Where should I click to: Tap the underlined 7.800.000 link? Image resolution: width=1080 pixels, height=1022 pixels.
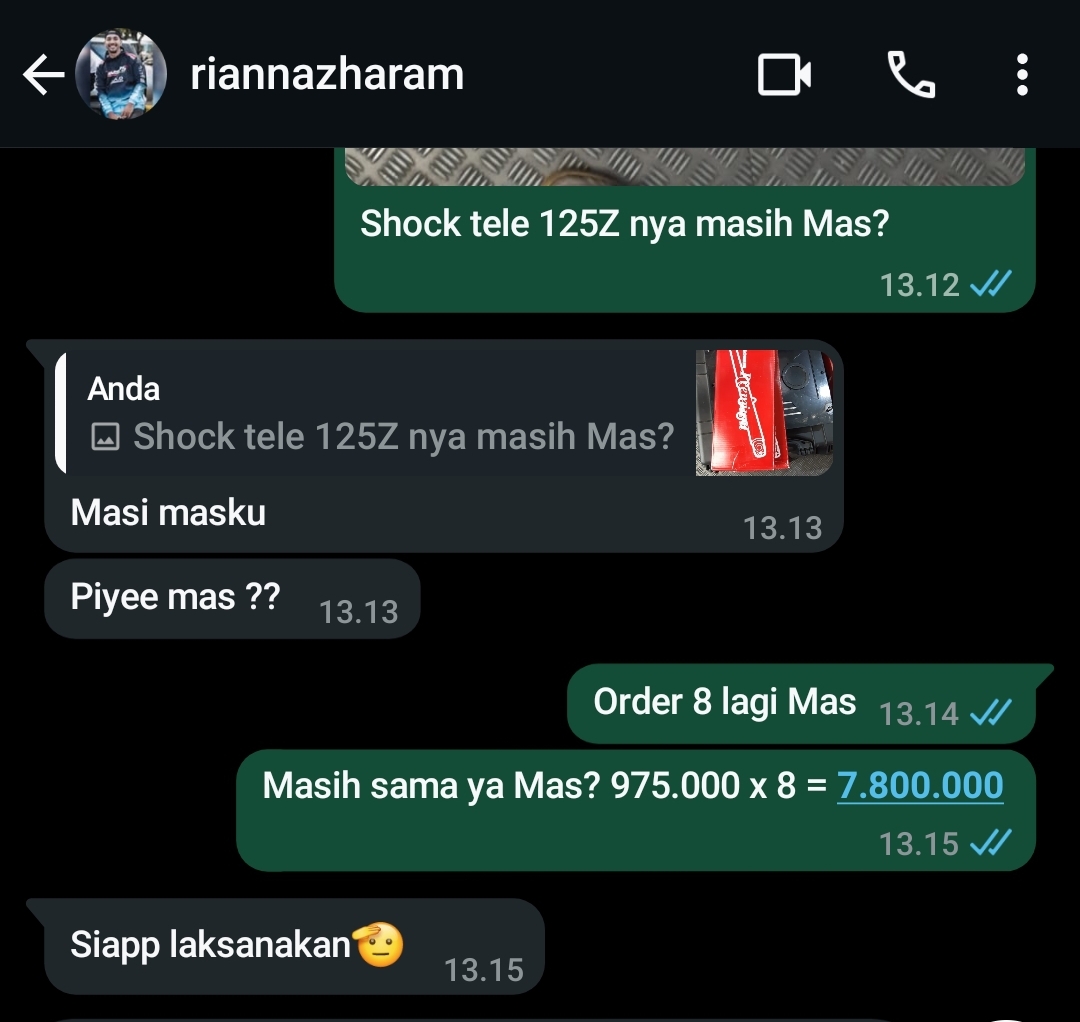pos(920,786)
